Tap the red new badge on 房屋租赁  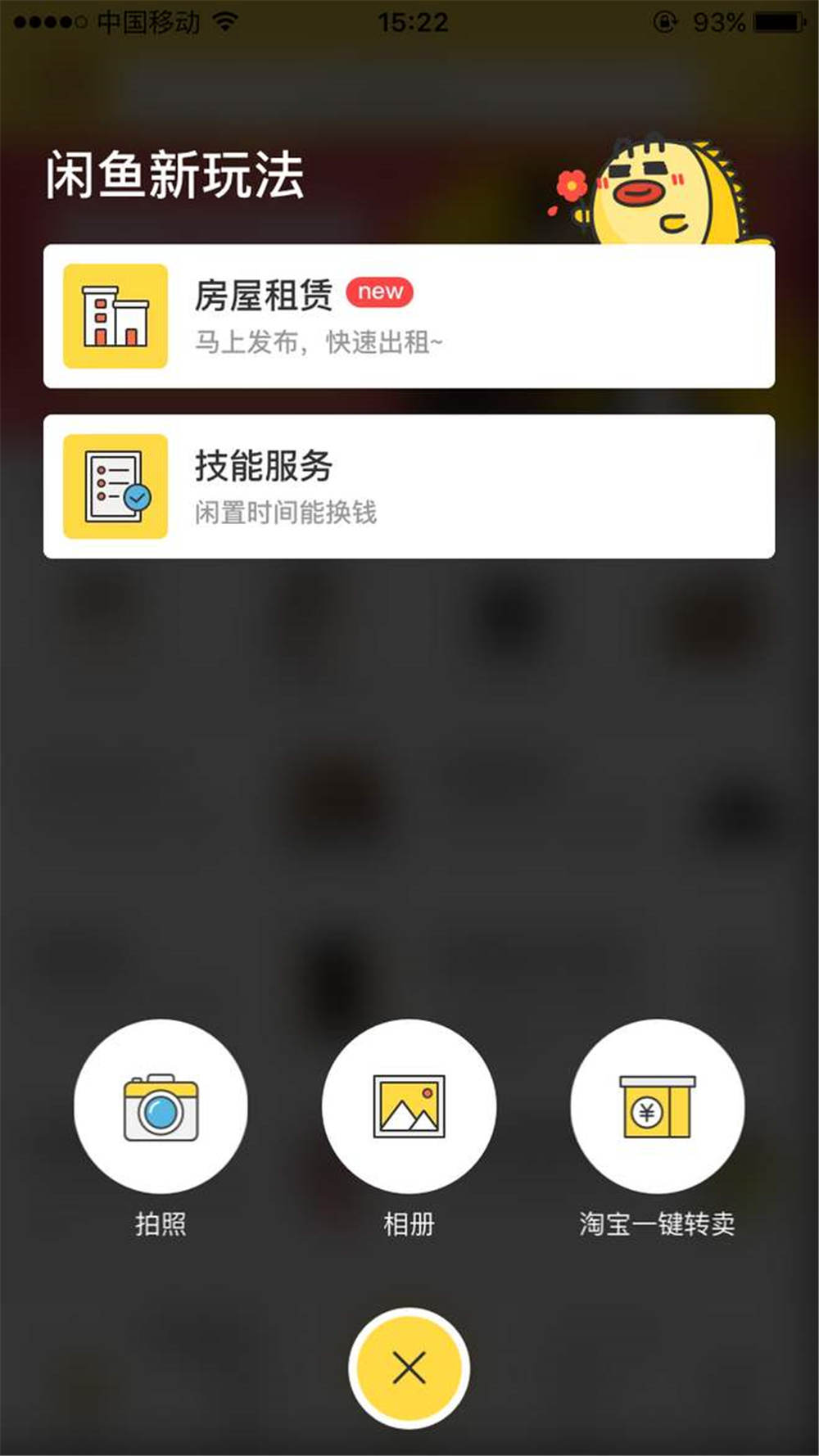[x=379, y=292]
